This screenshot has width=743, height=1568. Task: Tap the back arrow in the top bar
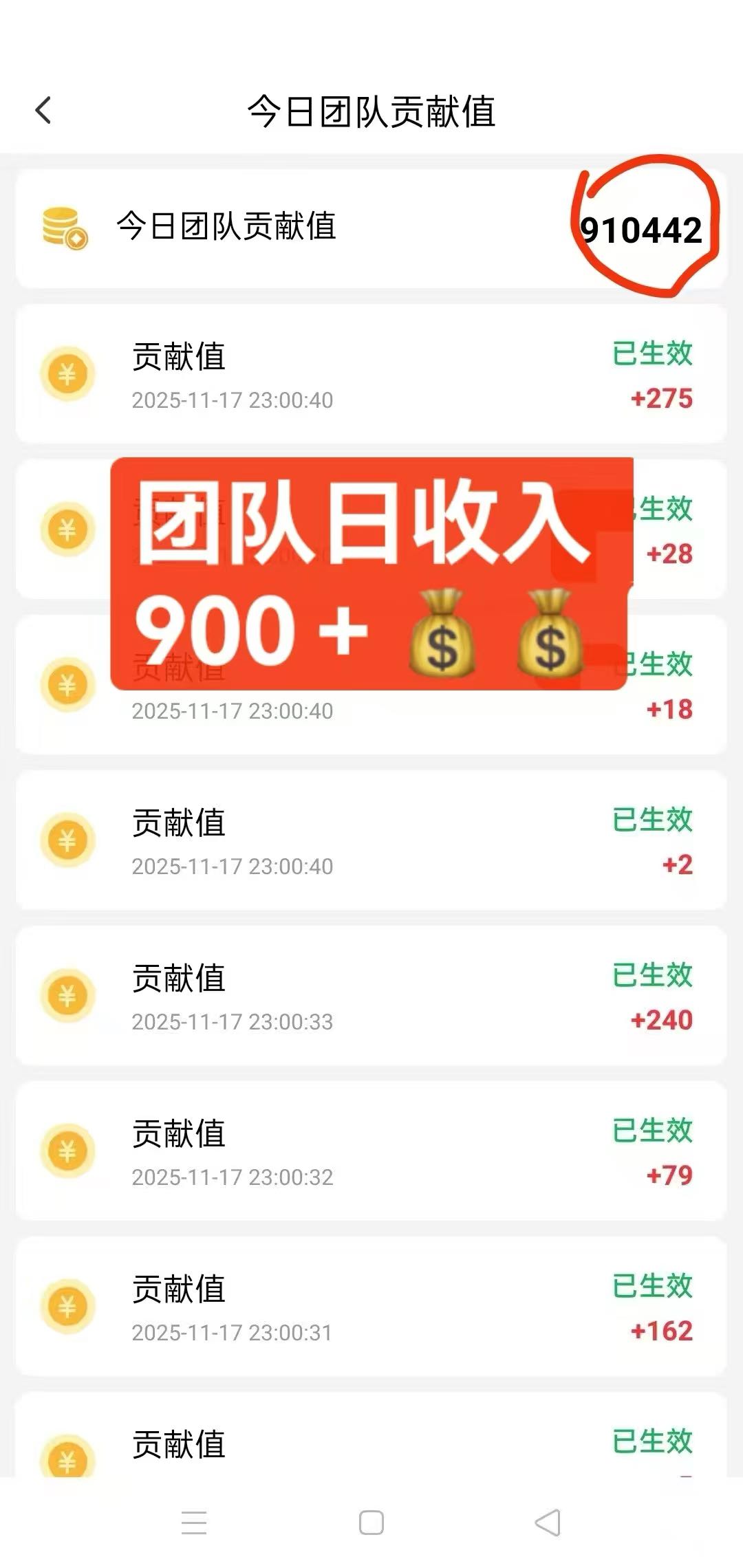[x=44, y=110]
